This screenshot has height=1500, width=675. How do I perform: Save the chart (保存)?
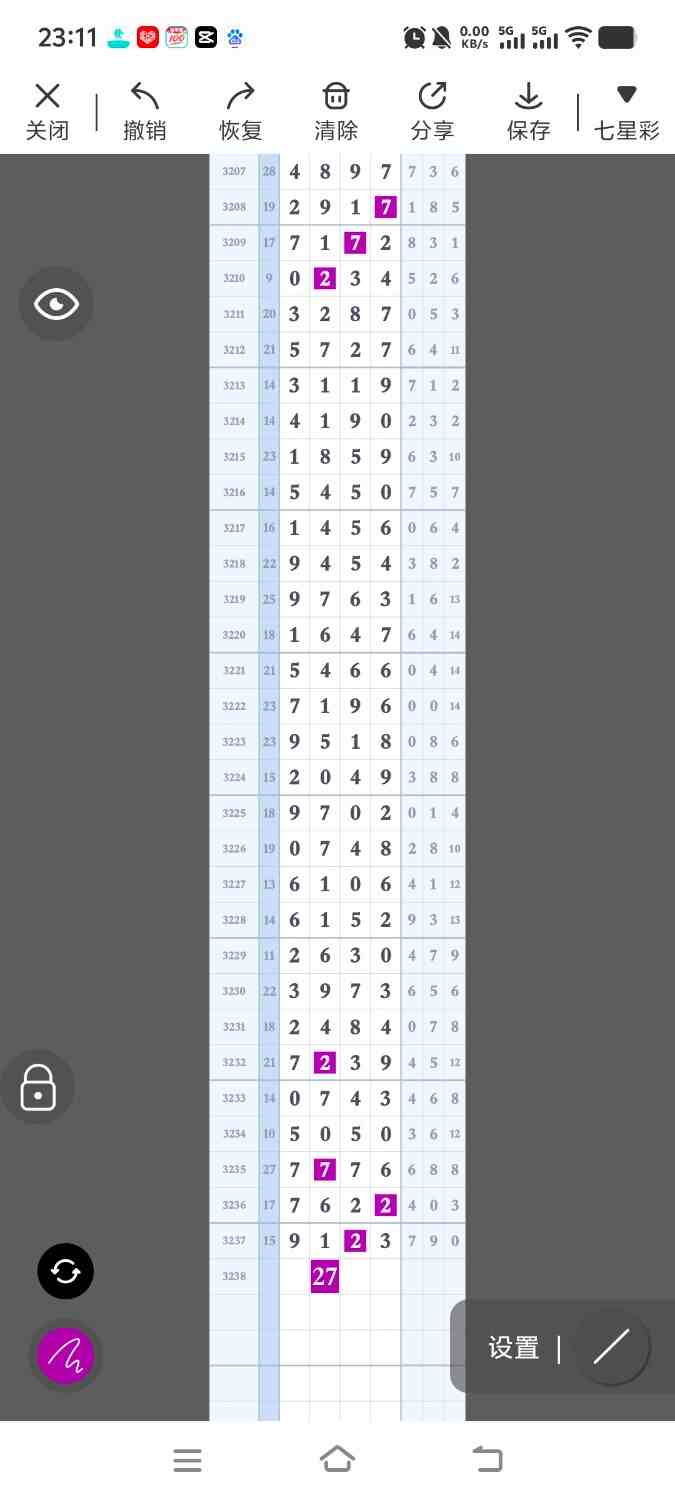528,111
